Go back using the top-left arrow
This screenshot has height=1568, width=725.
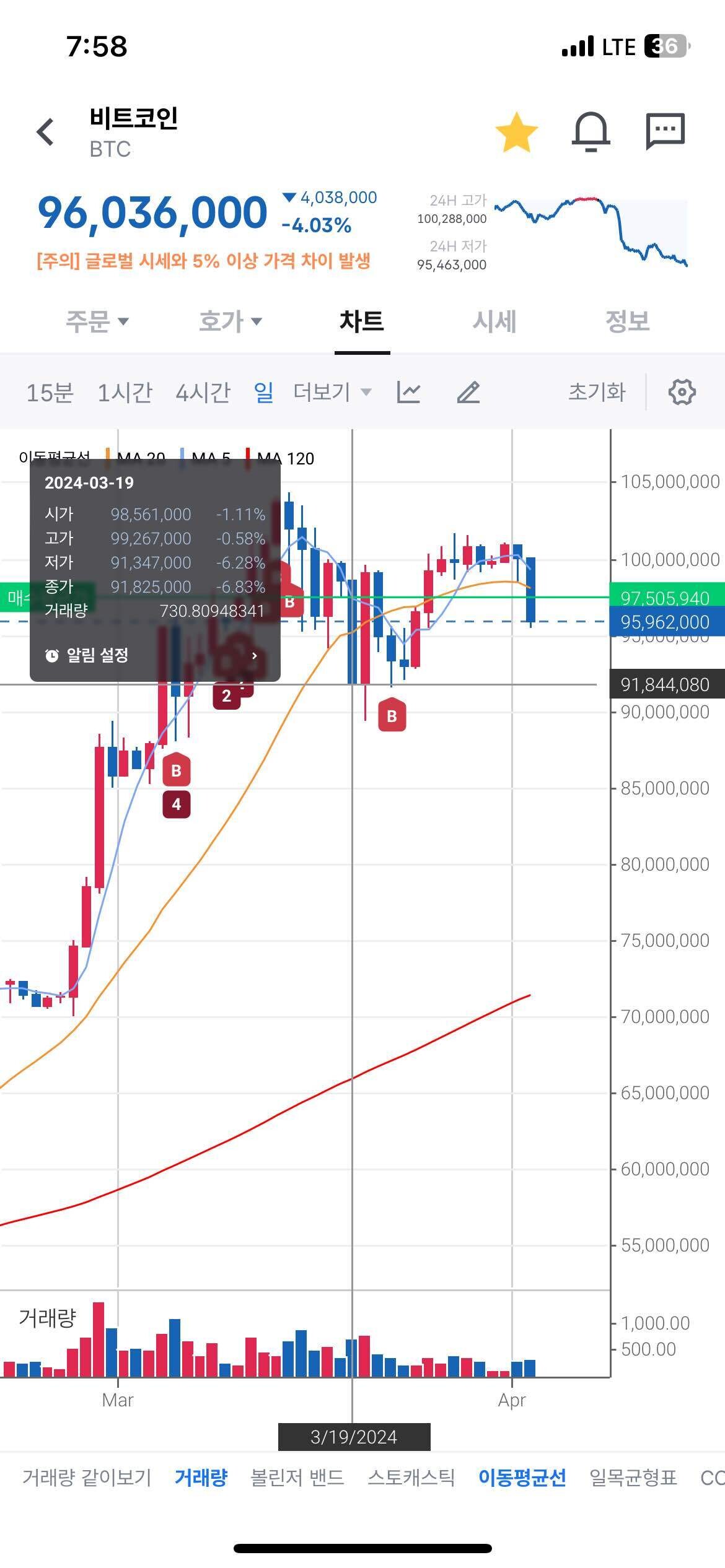click(45, 131)
